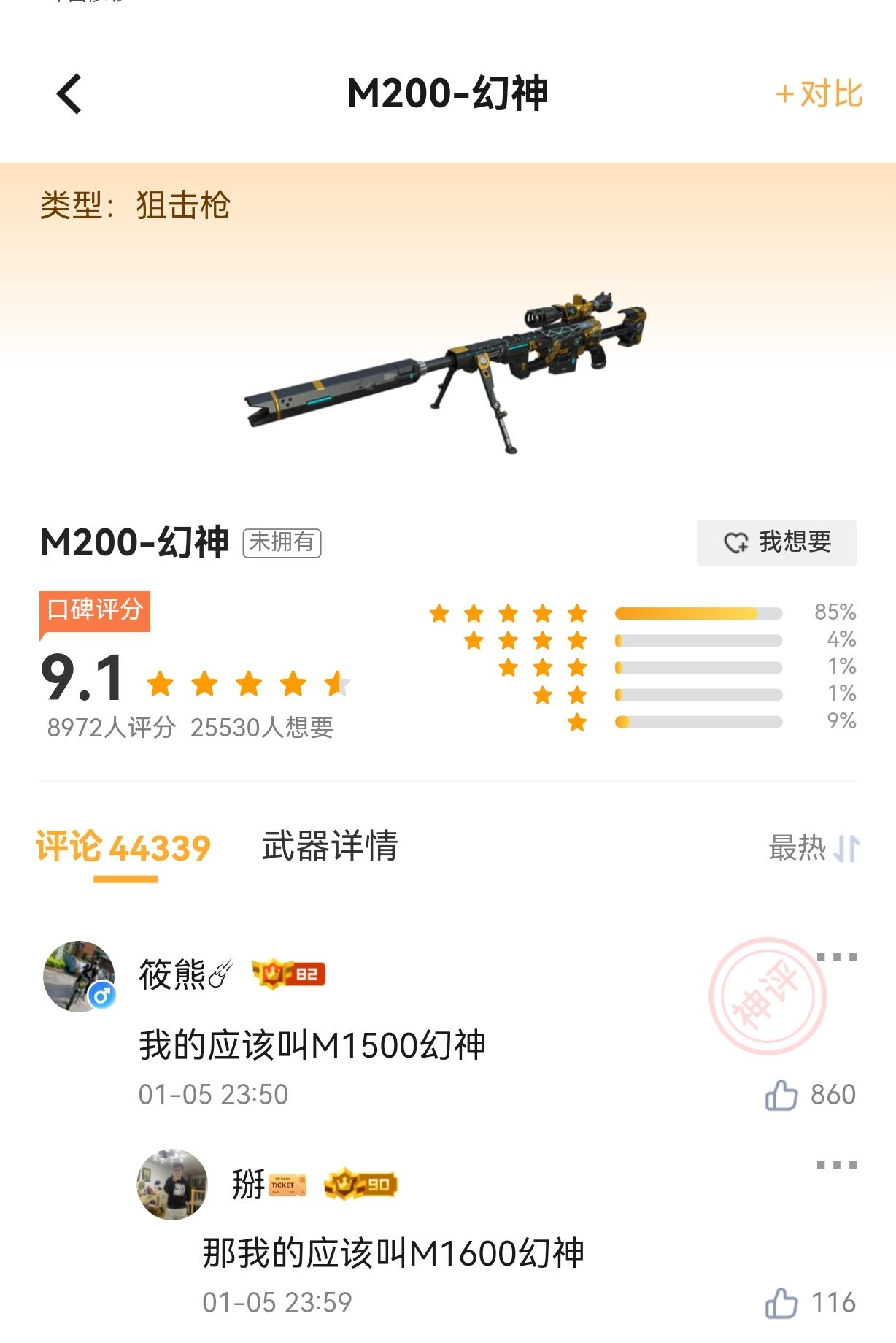
Task: Open overflow menu on M1600幻神 reply
Action: 836,1165
